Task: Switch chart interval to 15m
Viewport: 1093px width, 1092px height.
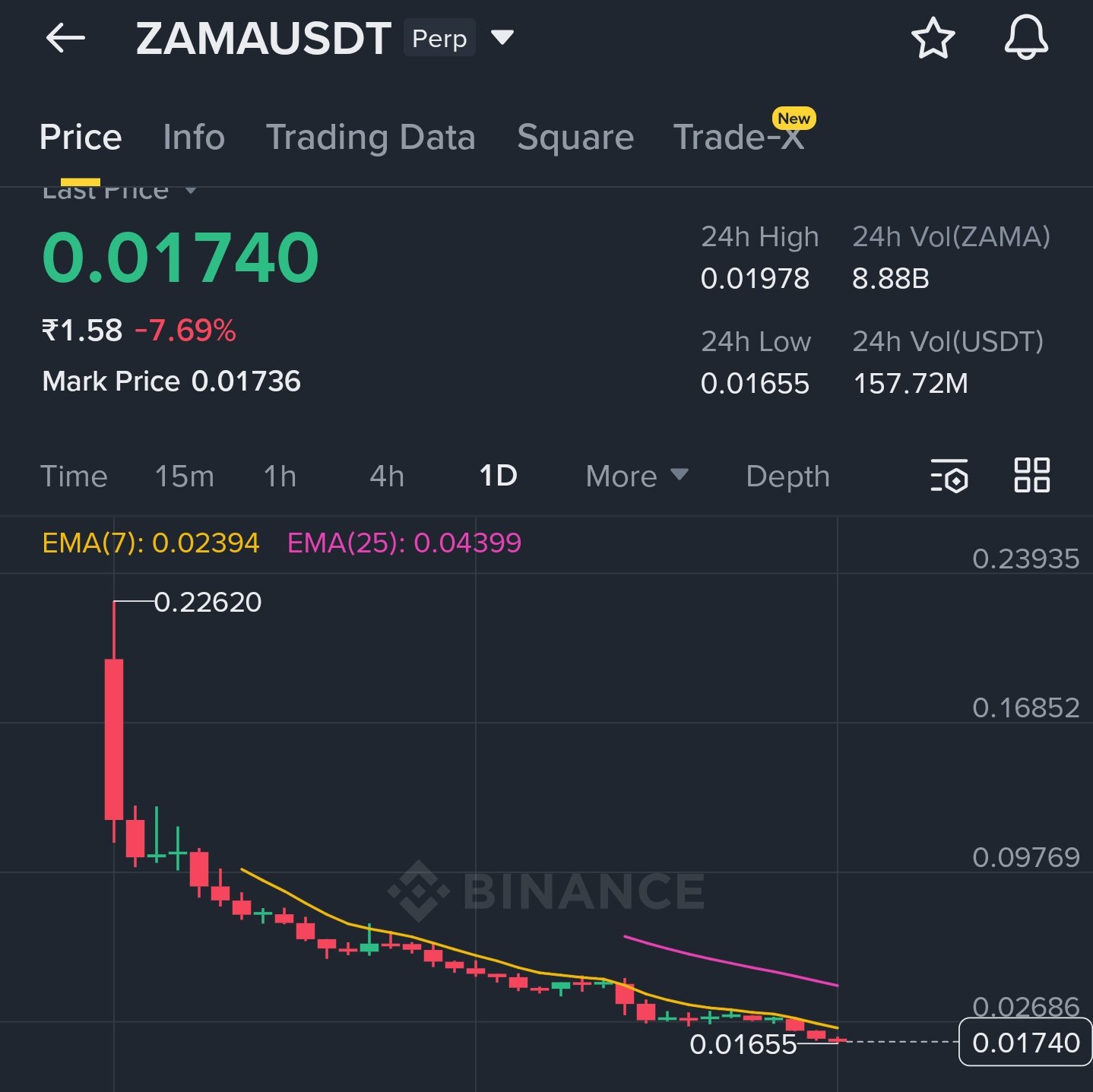Action: tap(184, 476)
